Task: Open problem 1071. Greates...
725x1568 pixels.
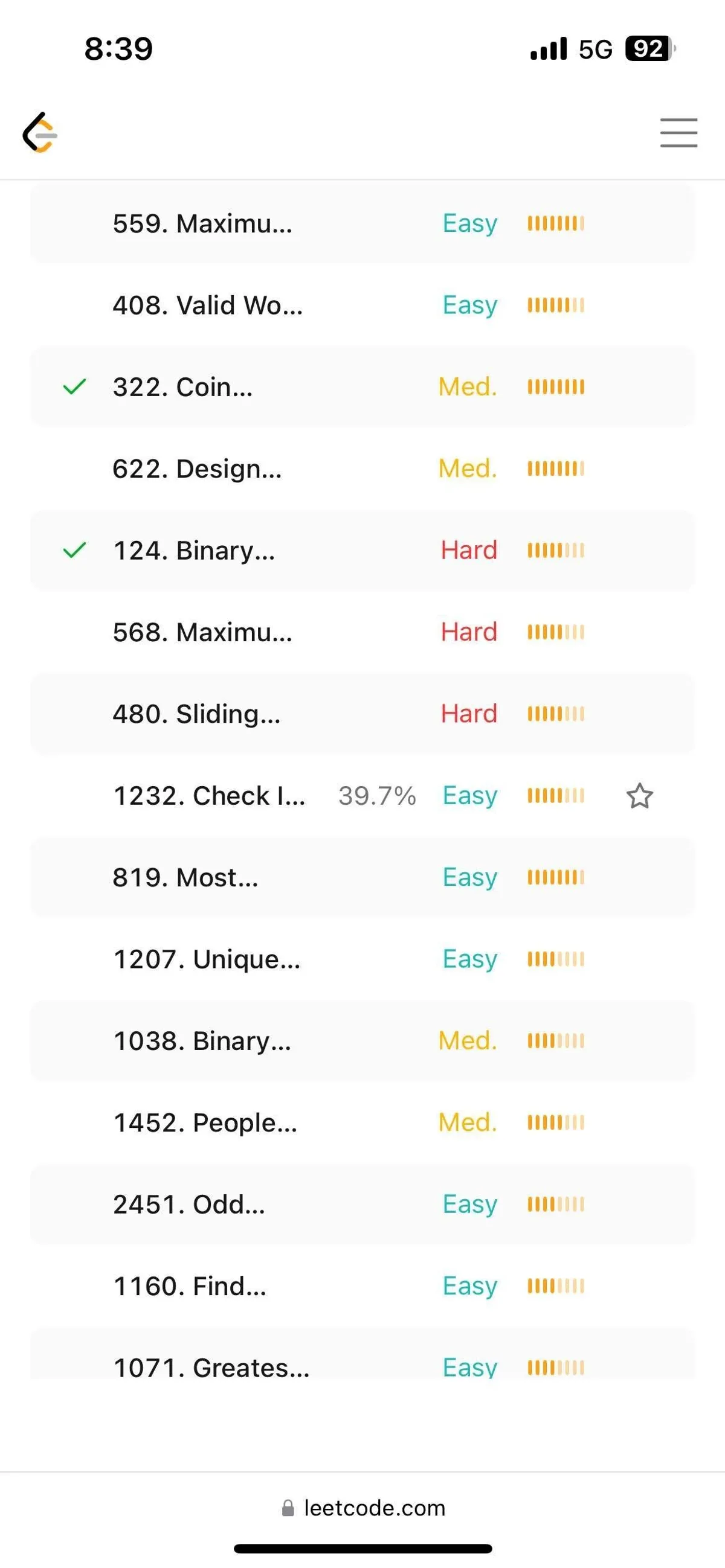Action: [x=211, y=1367]
